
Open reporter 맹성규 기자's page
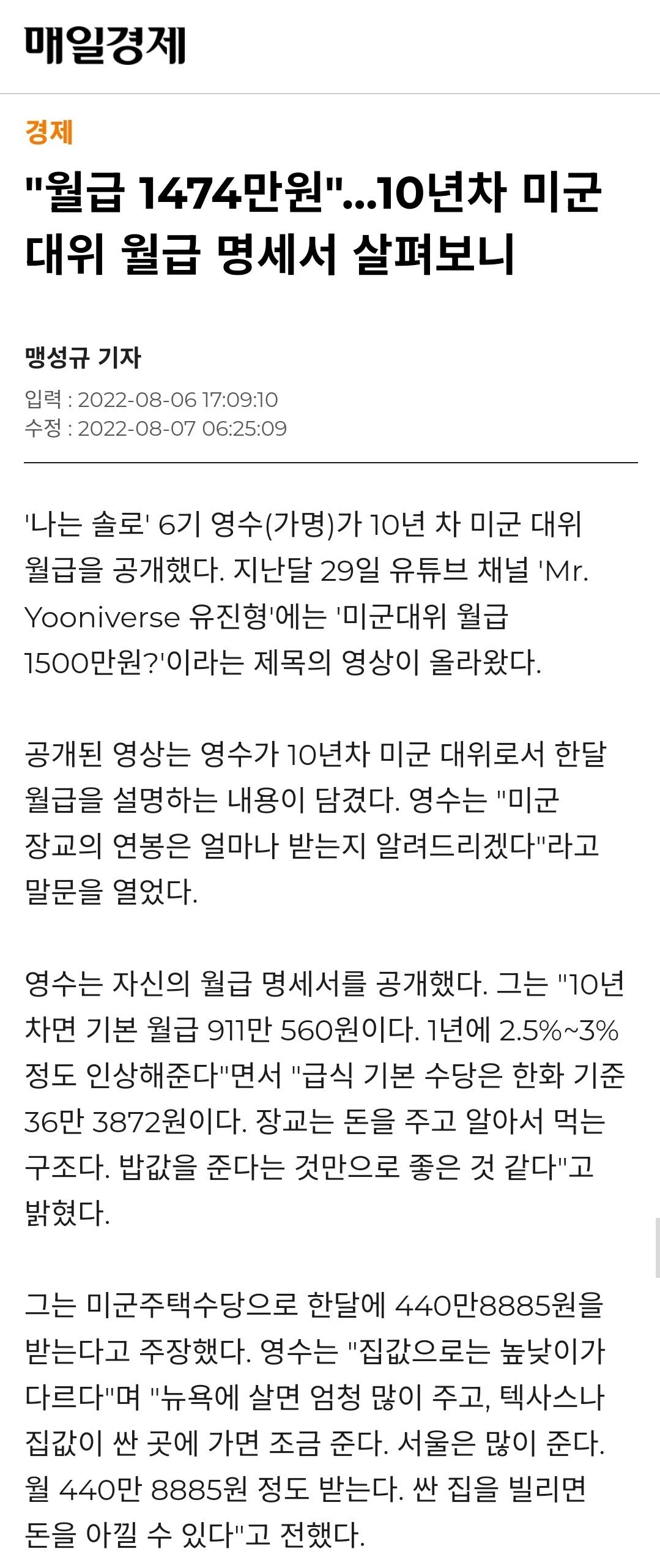[x=83, y=357]
